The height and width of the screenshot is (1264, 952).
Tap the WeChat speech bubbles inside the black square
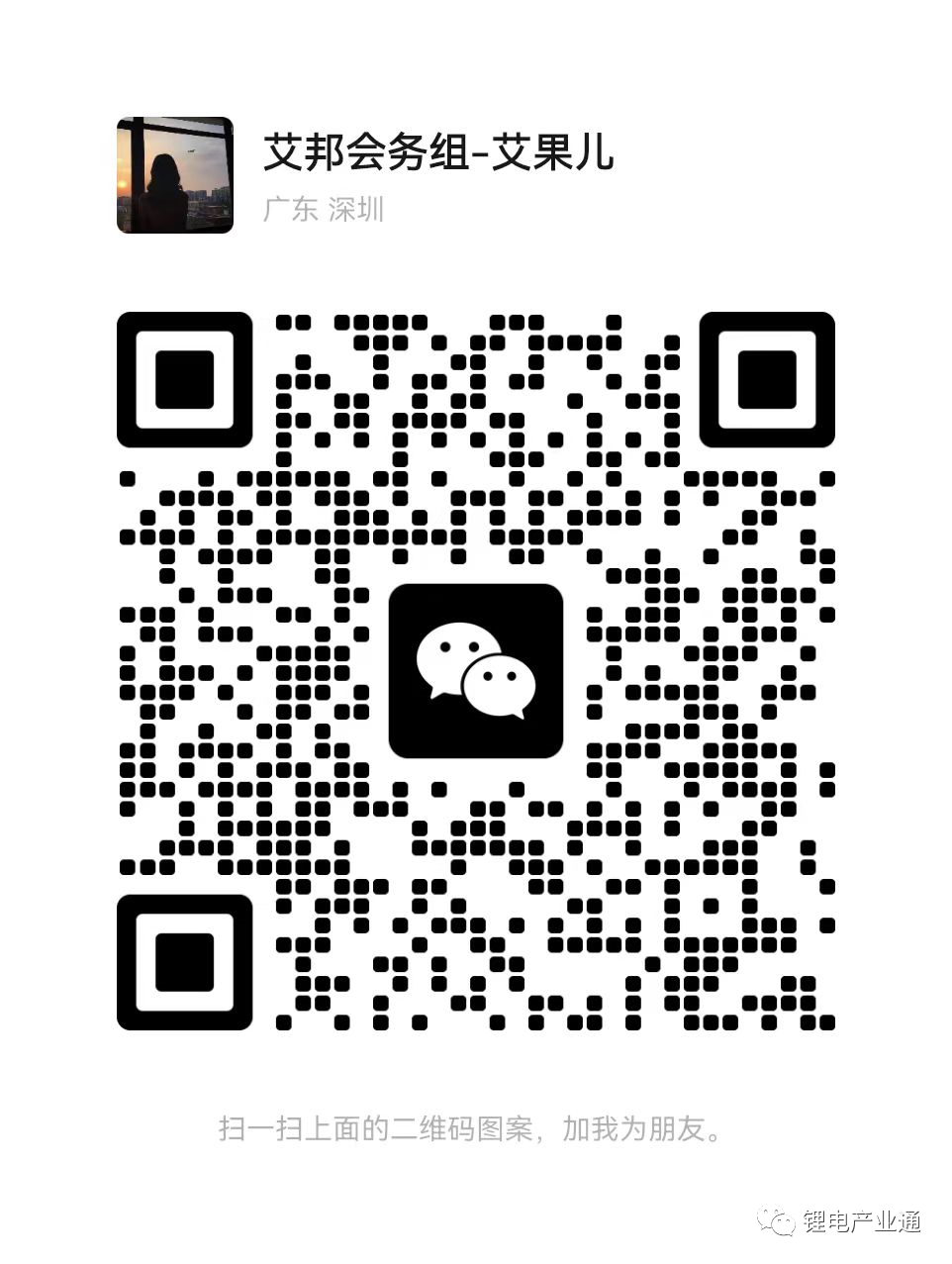click(477, 670)
